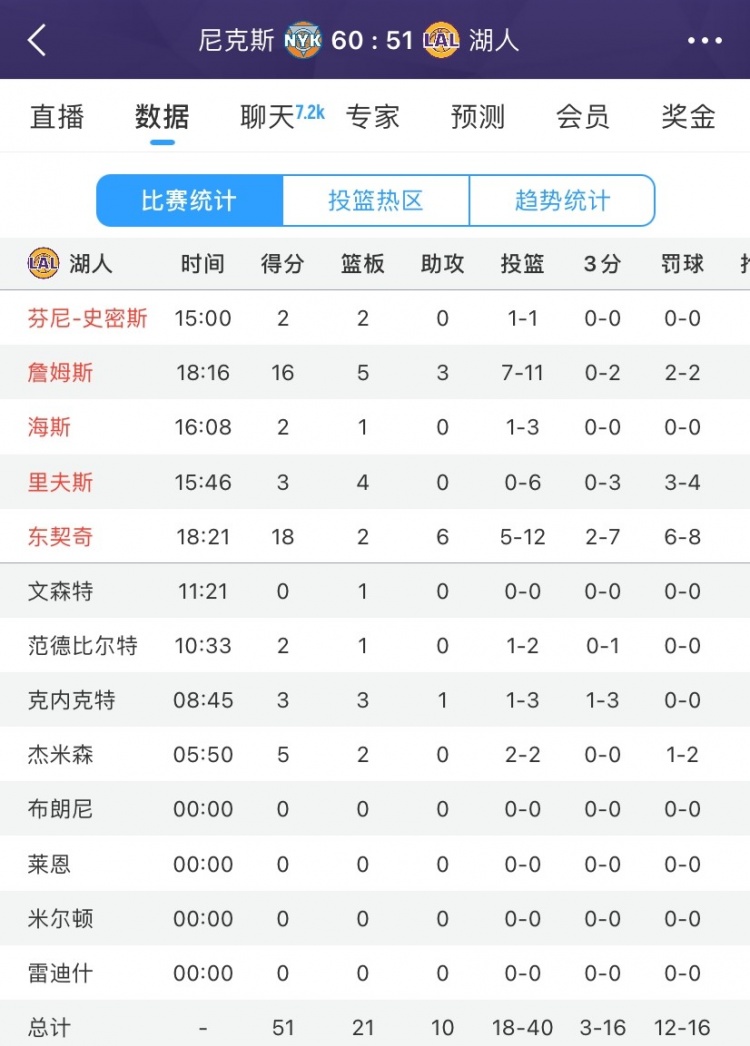Switch to the 直播 tab
This screenshot has width=750, height=1046.
[57, 117]
